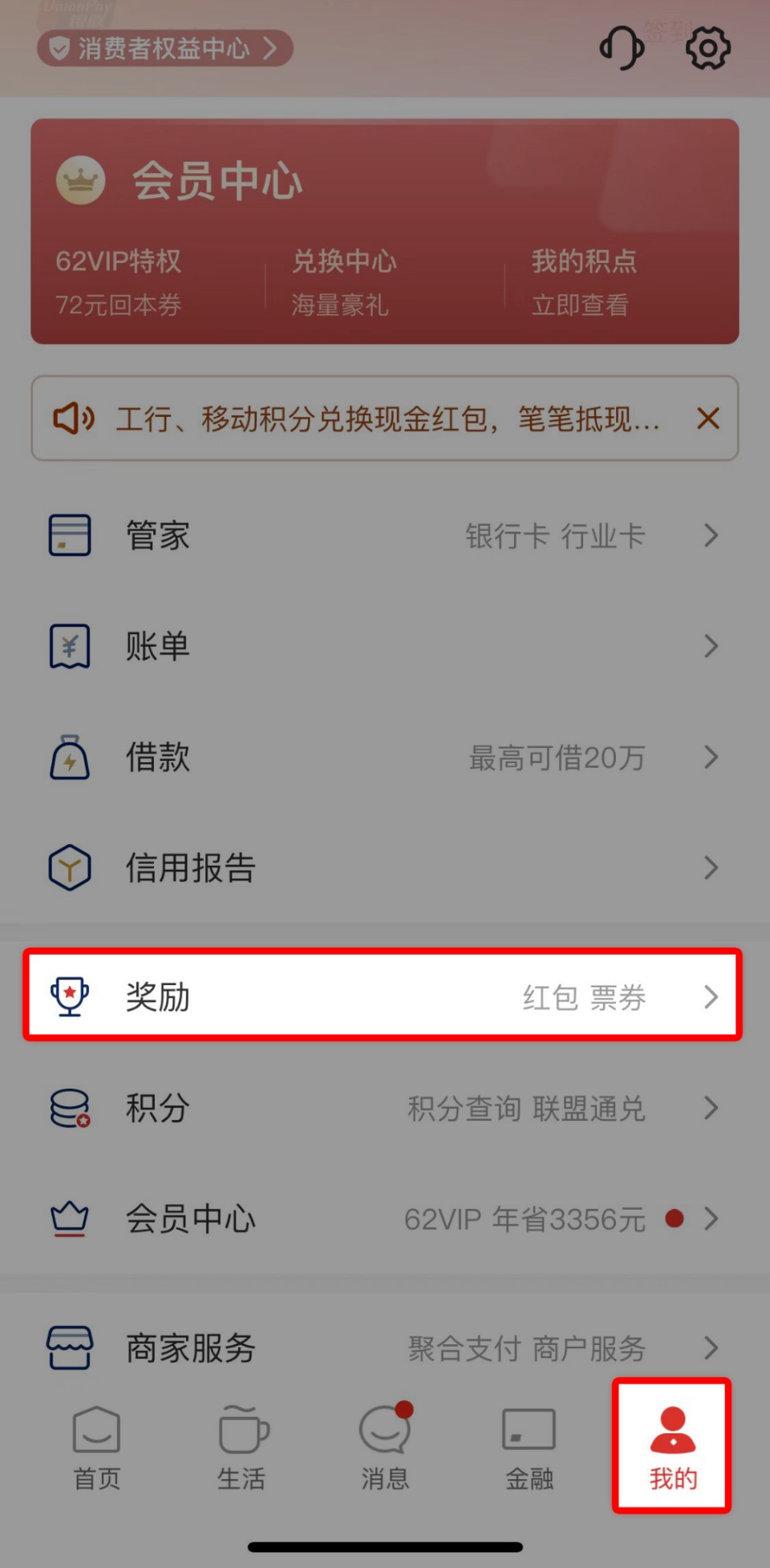Open 奖励 red packets and coupons
Image resolution: width=770 pixels, height=1568 pixels.
383,996
